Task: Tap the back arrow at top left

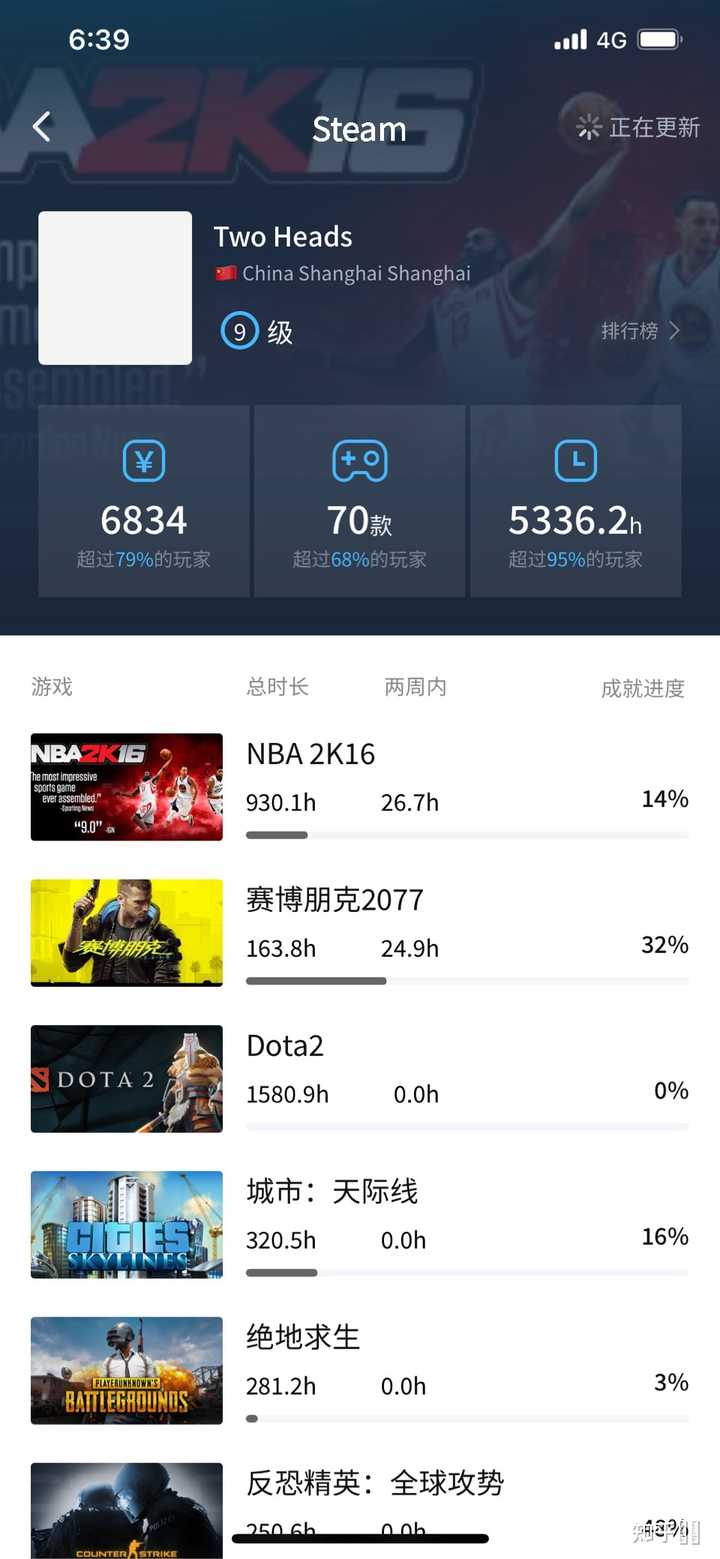Action: 40,128
